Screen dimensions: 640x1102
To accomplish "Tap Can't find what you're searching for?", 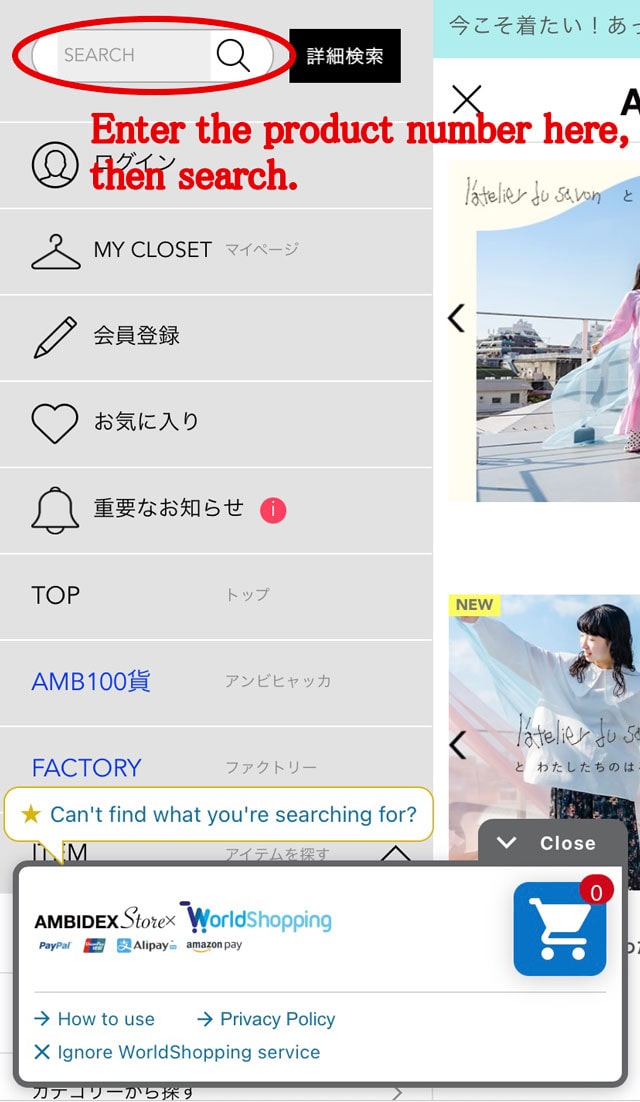I will [218, 815].
